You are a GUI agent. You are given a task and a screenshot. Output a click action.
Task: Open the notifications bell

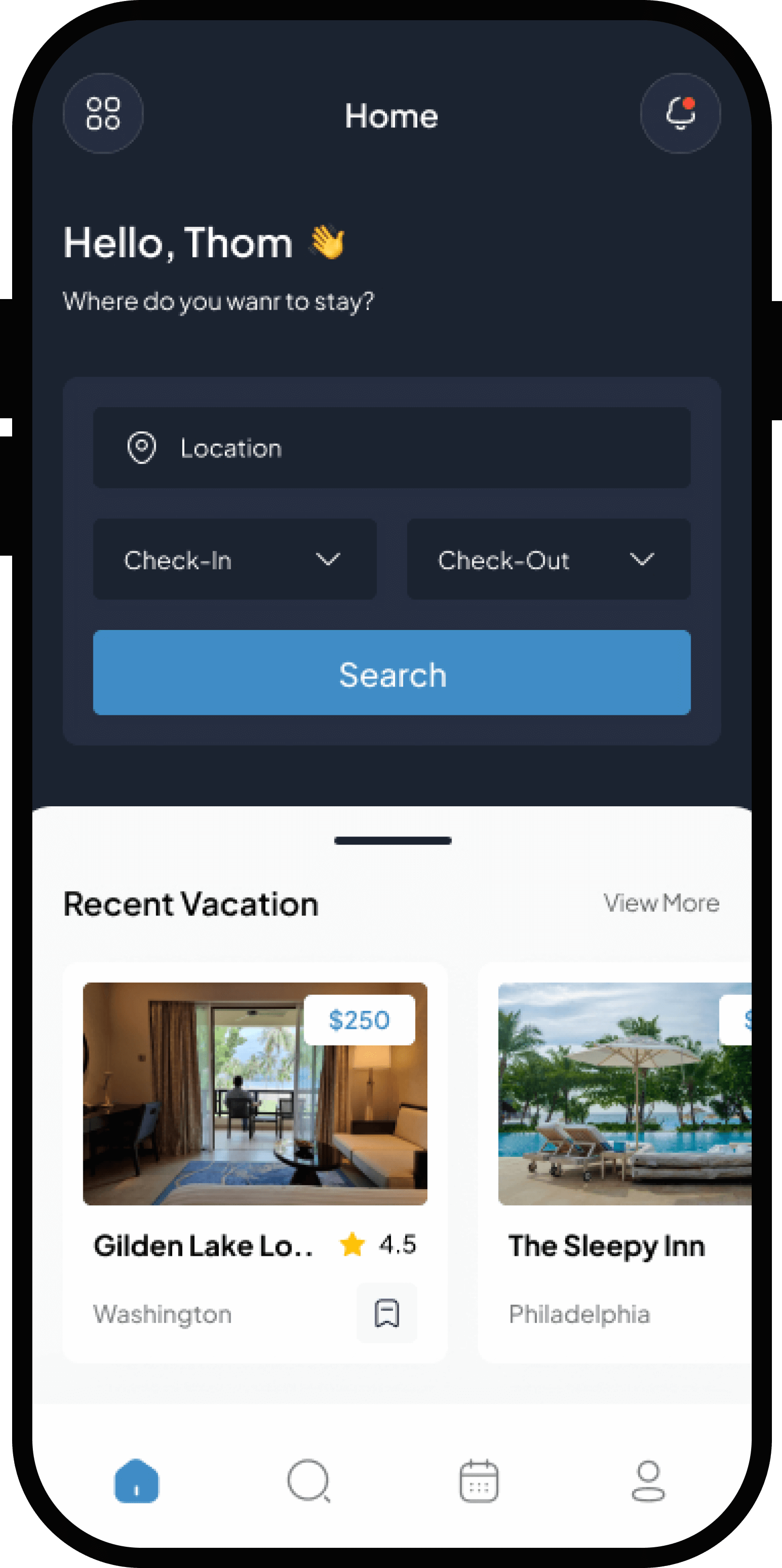[x=680, y=113]
